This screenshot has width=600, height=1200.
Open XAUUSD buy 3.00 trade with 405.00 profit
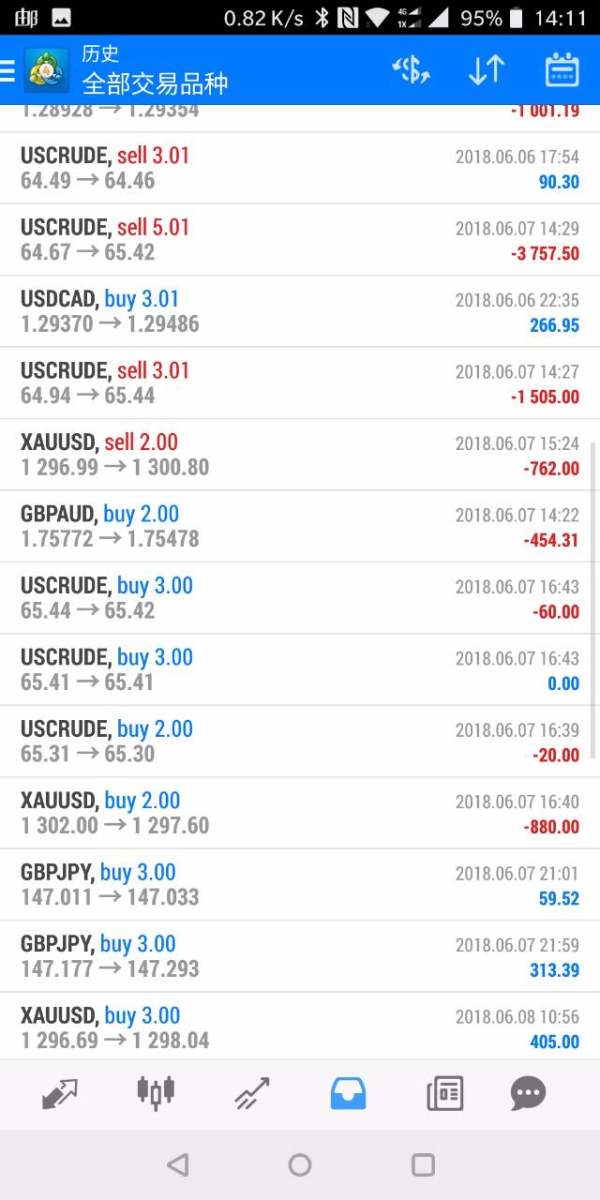click(x=300, y=1028)
